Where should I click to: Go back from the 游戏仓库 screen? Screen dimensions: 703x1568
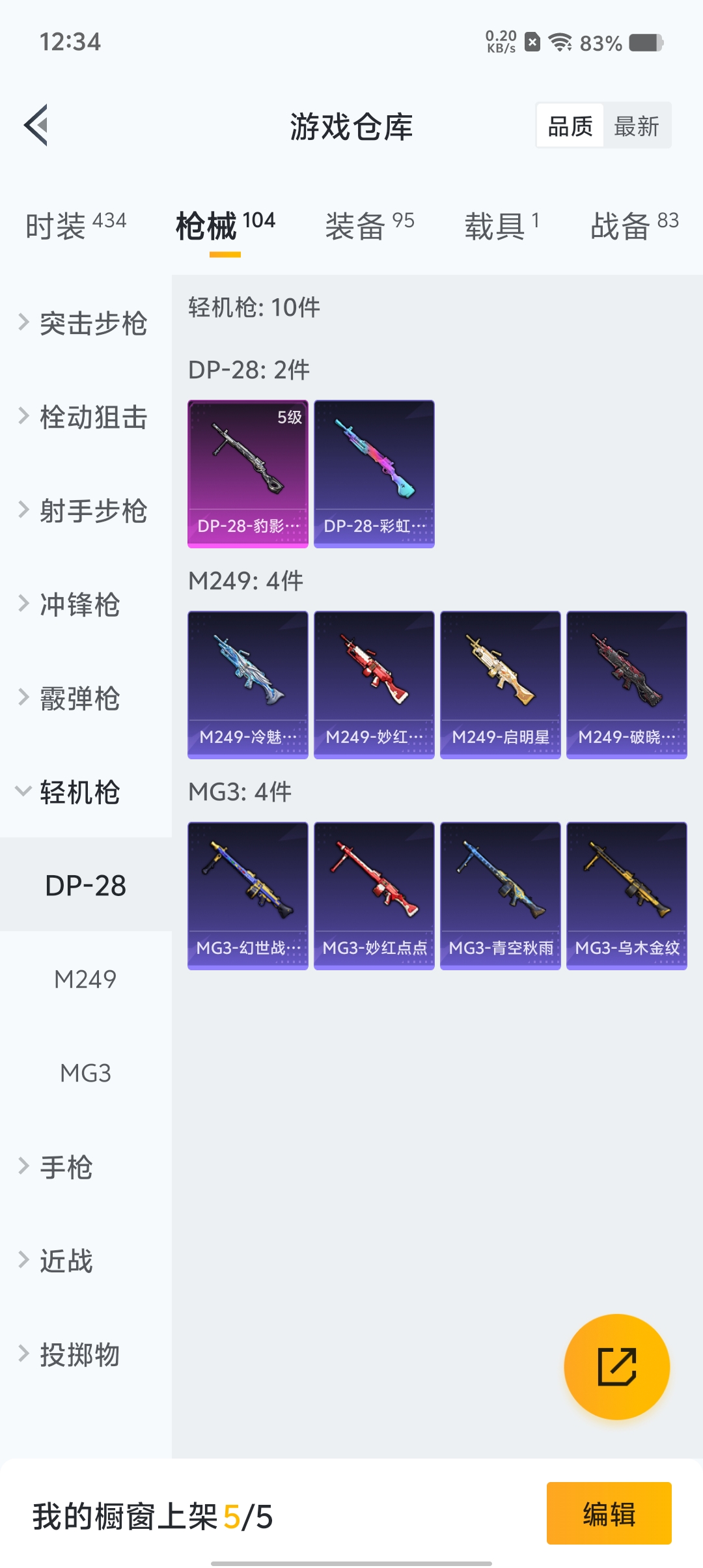tap(36, 125)
